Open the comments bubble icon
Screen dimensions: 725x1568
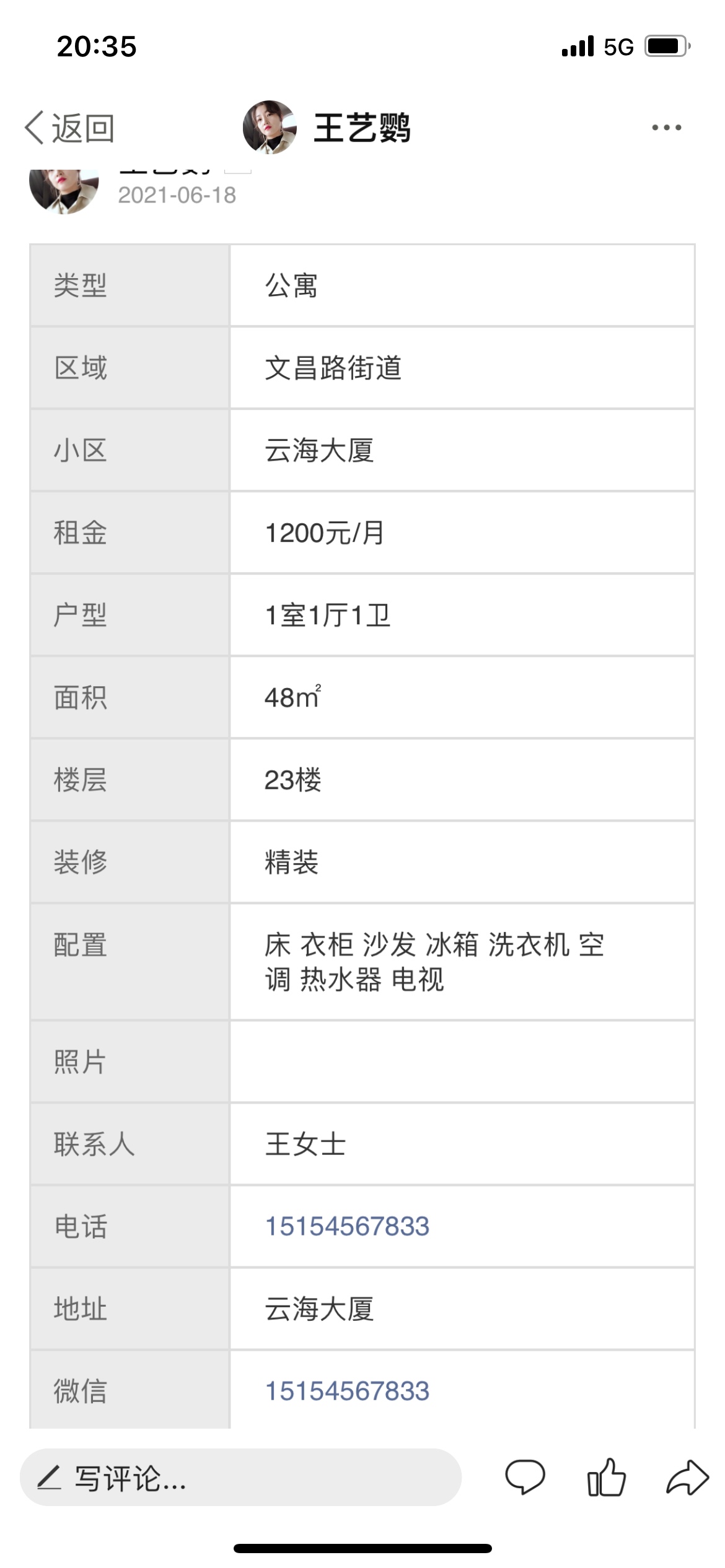click(525, 1478)
